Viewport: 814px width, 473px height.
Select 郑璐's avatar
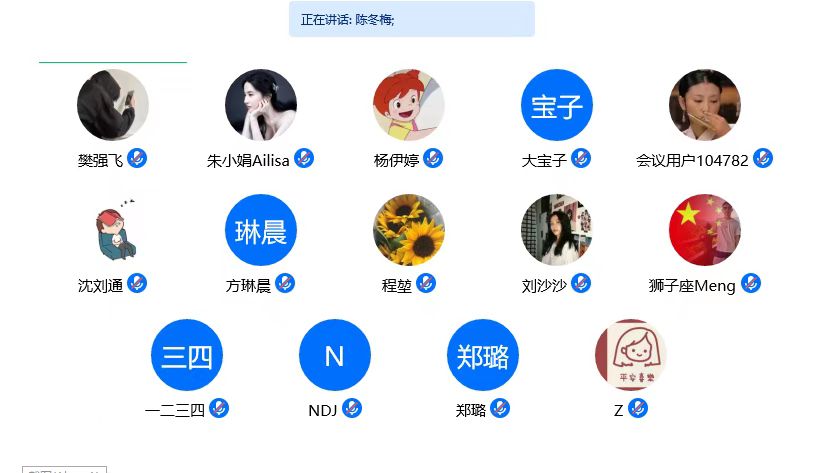[x=482, y=355]
